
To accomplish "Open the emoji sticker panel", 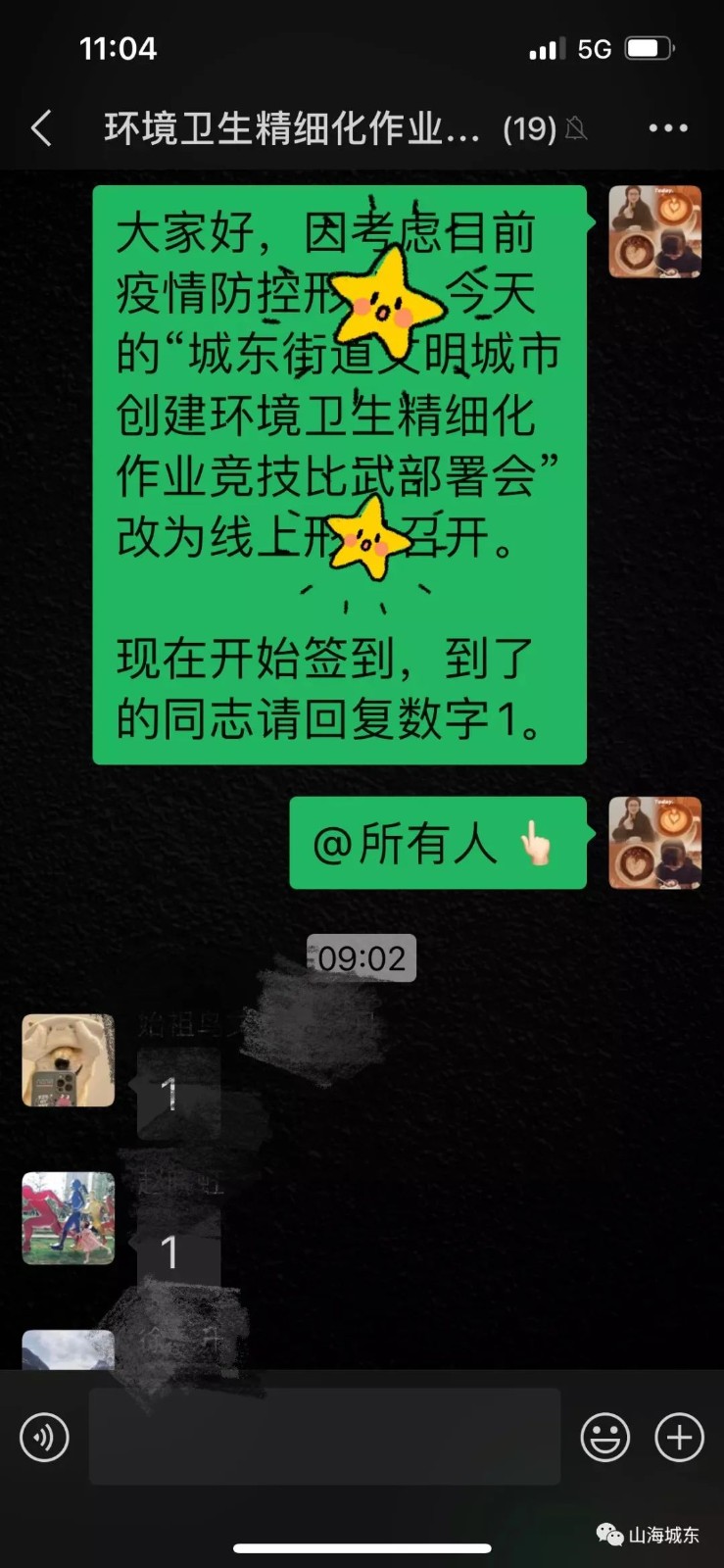I will point(605,1437).
